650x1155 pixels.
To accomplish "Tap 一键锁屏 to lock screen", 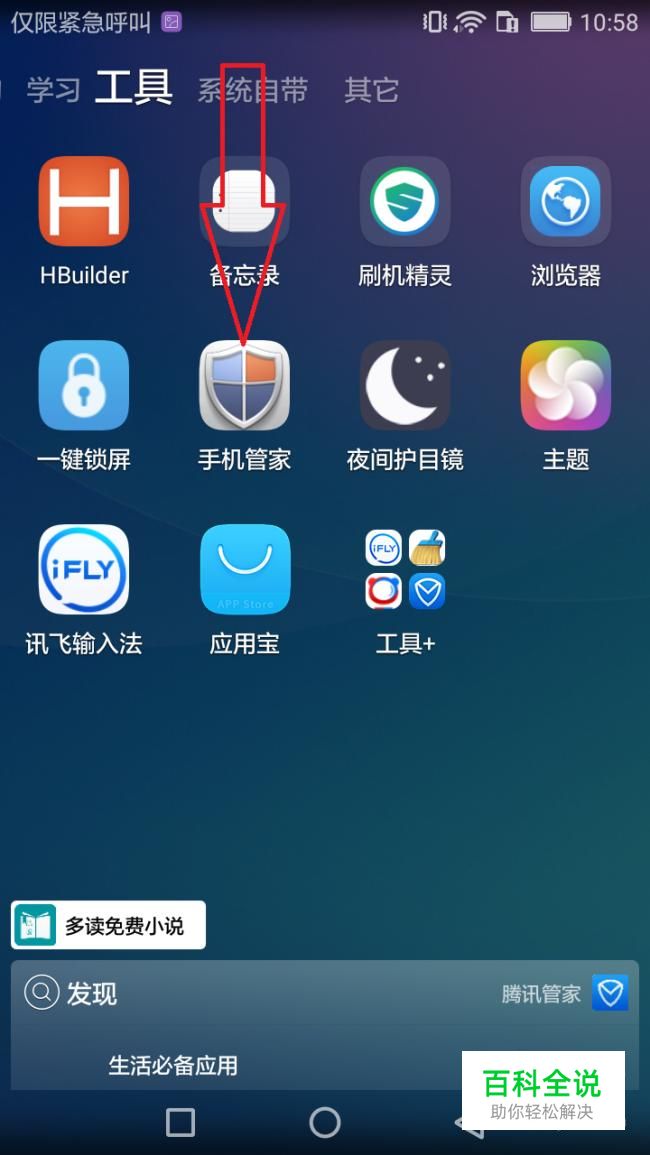I will pos(84,385).
